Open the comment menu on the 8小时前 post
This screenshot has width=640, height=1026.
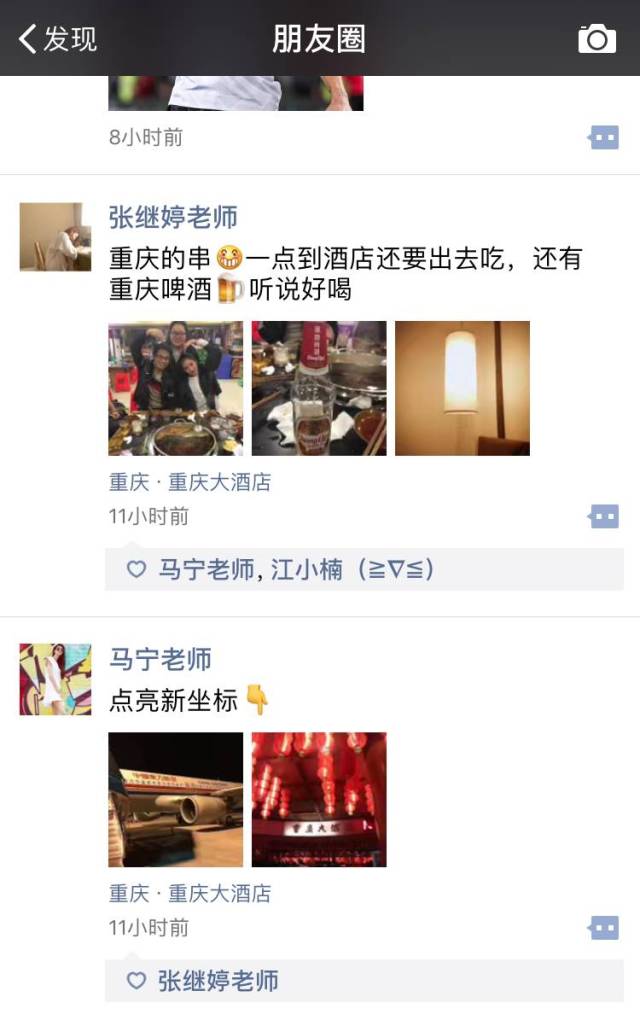pyautogui.click(x=603, y=137)
